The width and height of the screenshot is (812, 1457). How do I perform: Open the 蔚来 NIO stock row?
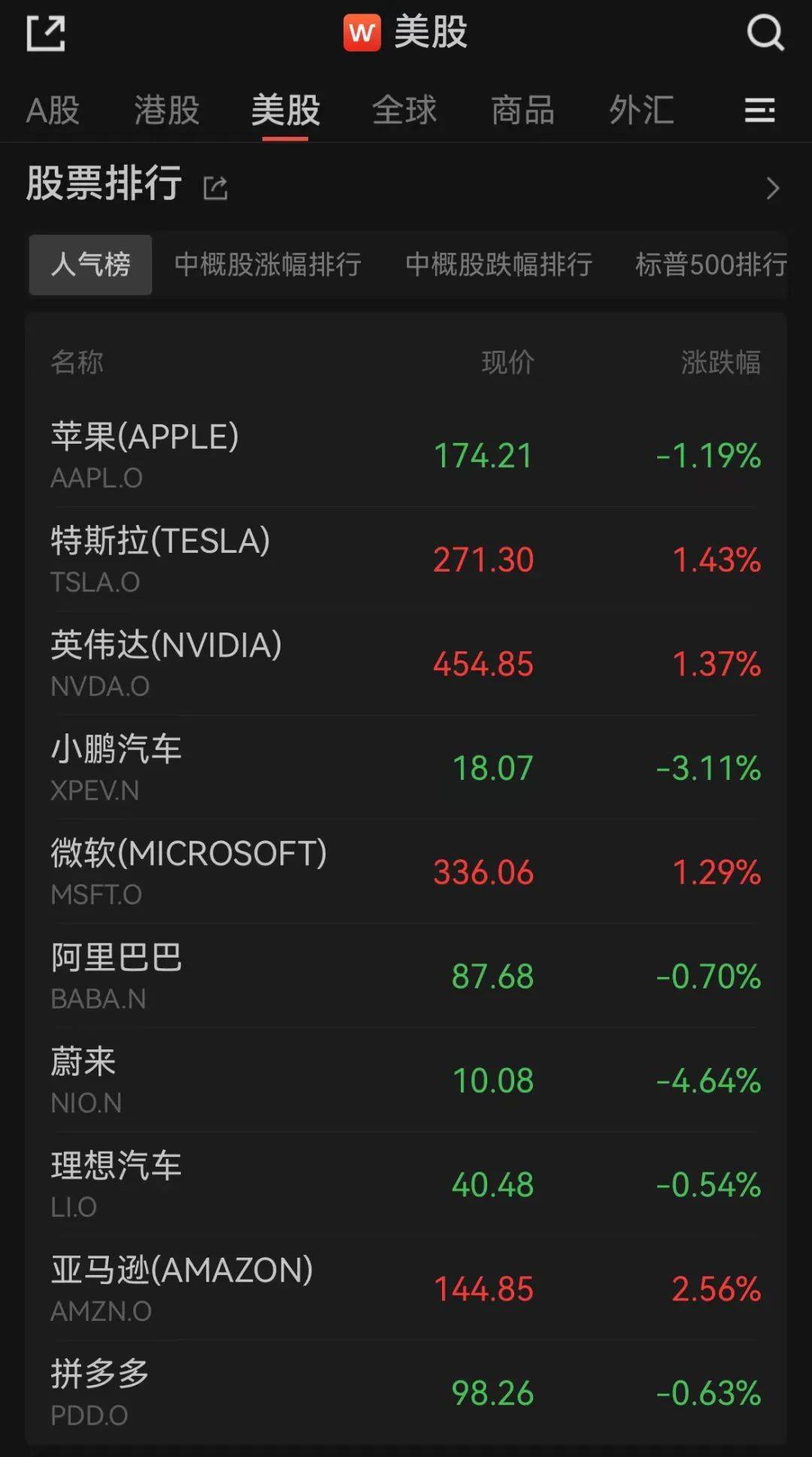[406, 1080]
